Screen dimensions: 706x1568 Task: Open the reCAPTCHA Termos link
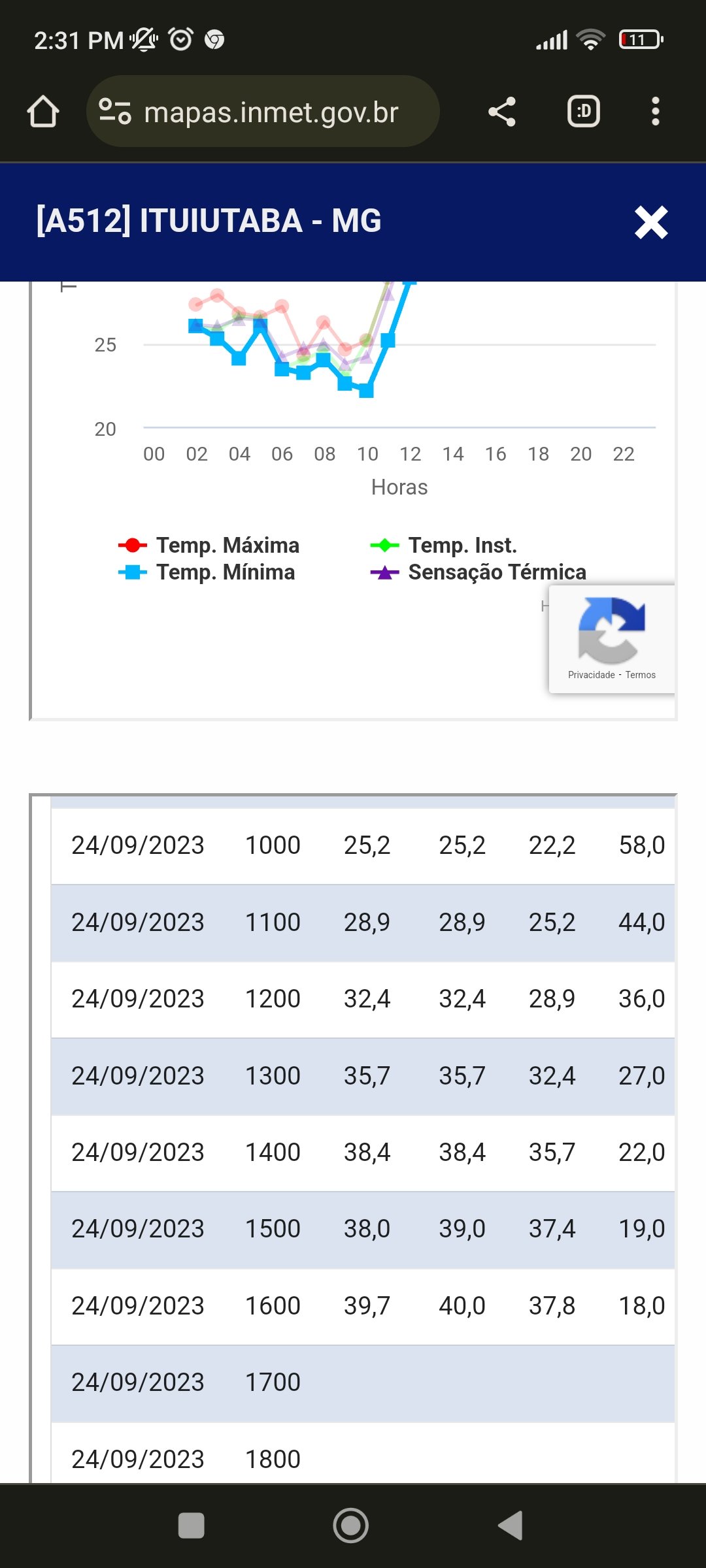coord(641,675)
